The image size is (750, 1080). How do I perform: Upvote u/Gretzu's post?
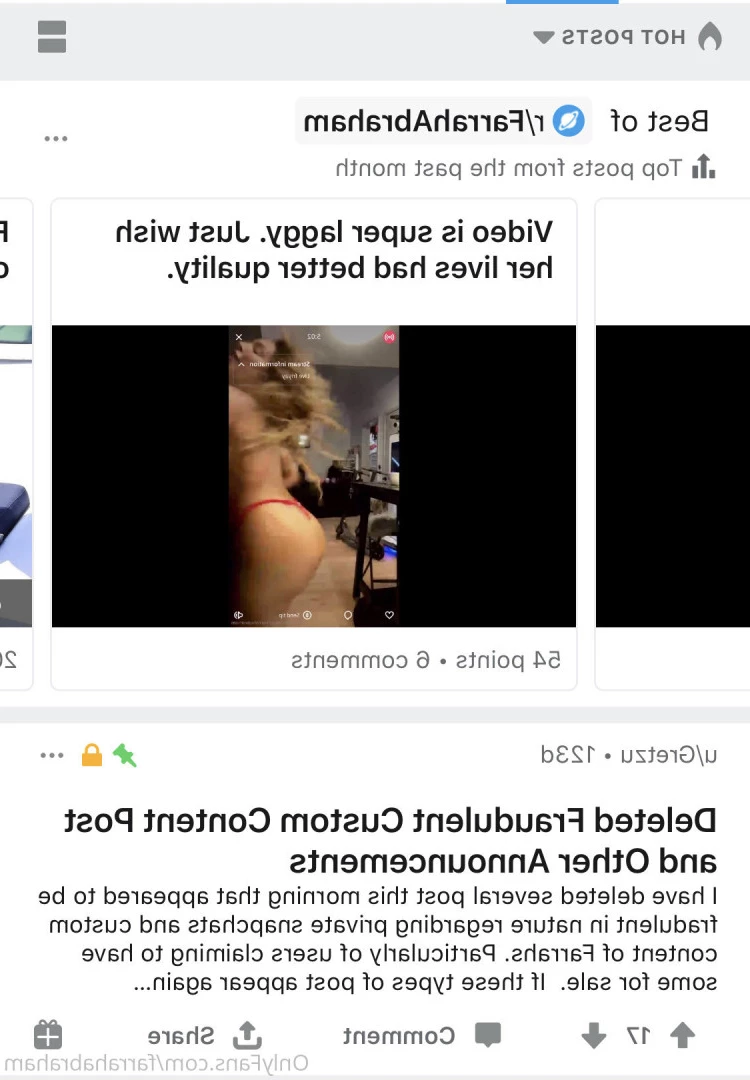click(x=682, y=1035)
